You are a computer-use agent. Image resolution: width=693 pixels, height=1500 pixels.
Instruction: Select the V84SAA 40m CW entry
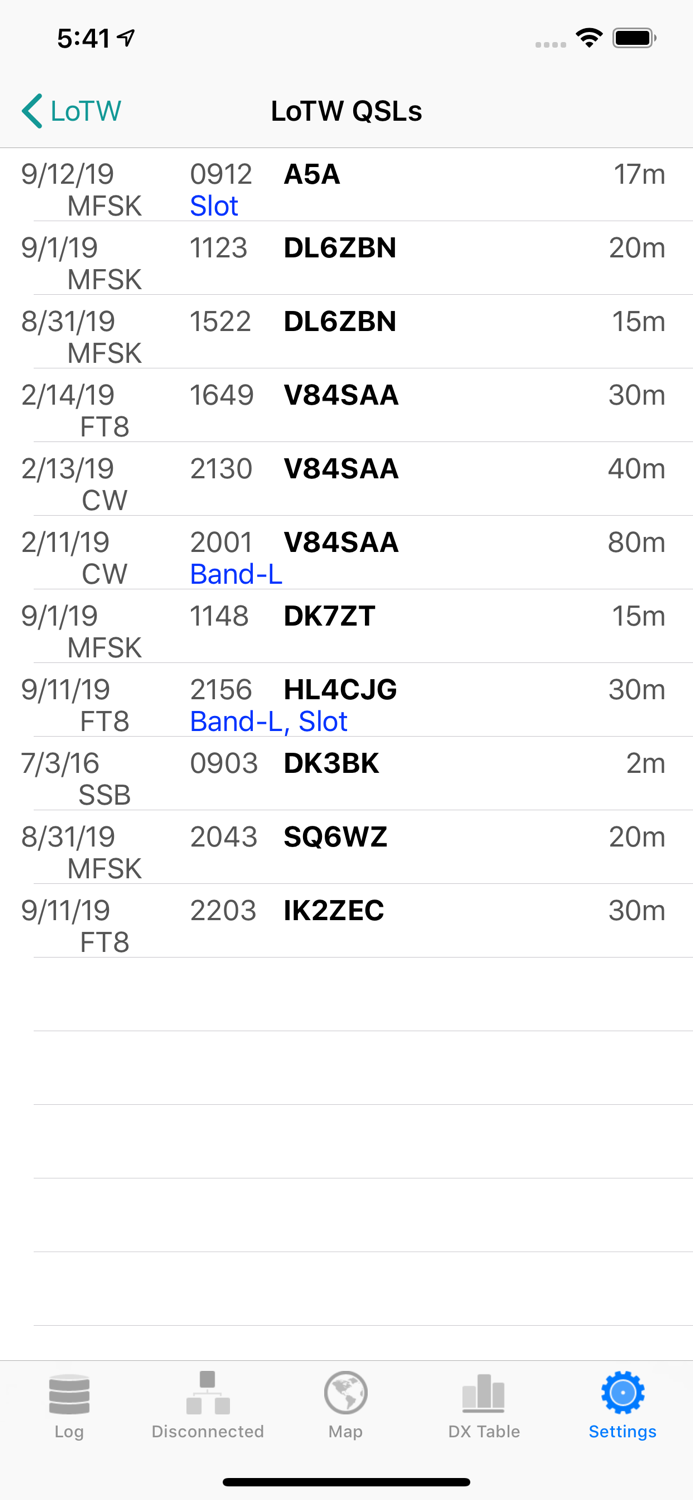346,479
